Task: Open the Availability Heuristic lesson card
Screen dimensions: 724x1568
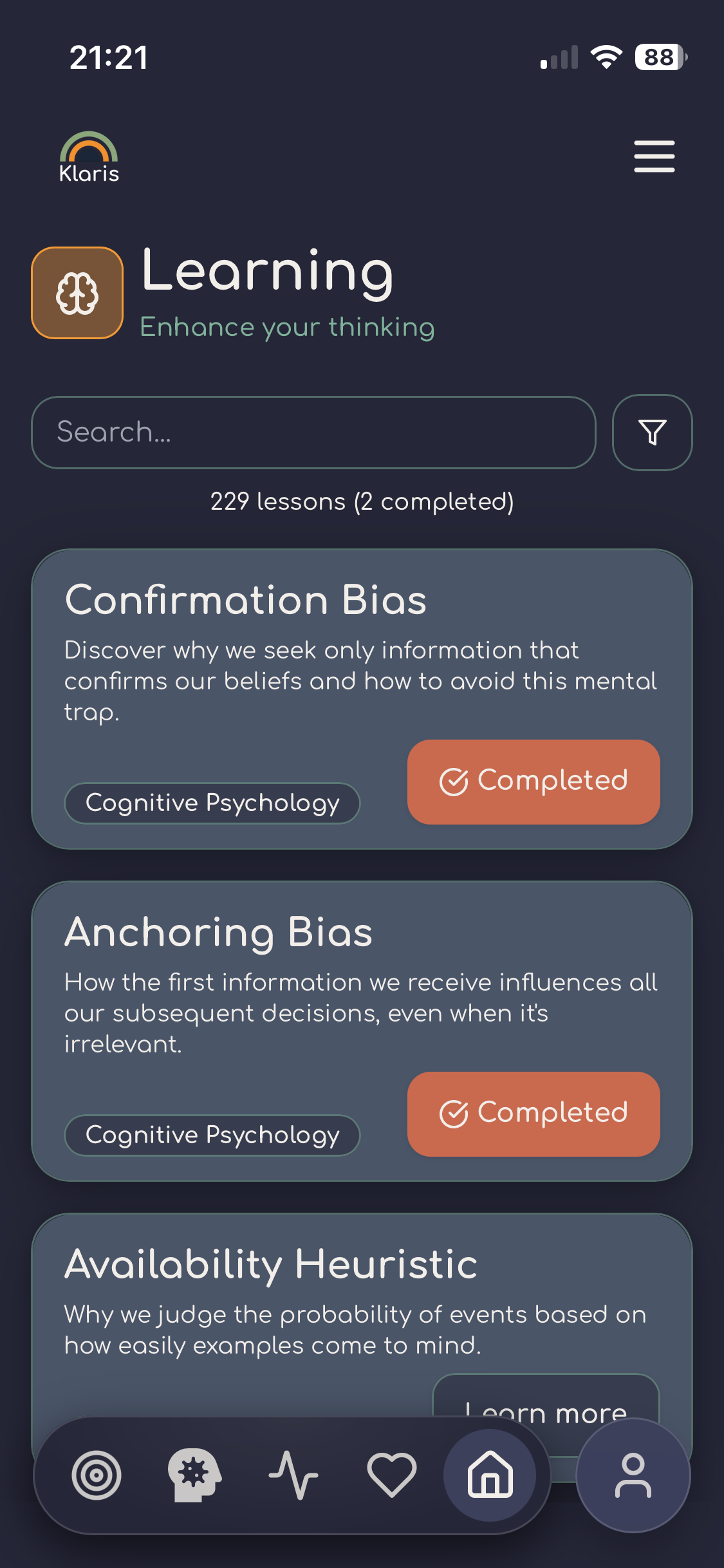Action: [362, 1313]
